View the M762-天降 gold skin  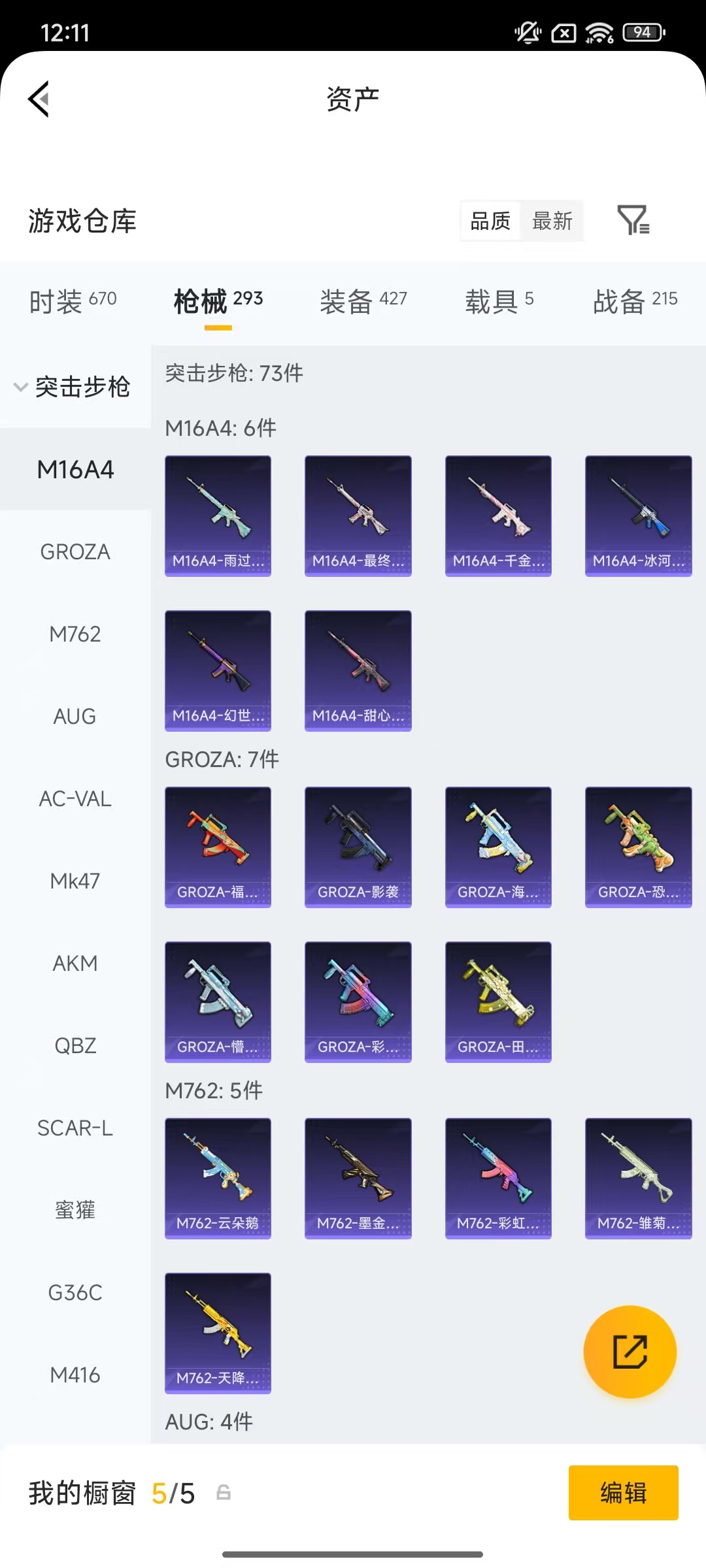click(218, 1333)
